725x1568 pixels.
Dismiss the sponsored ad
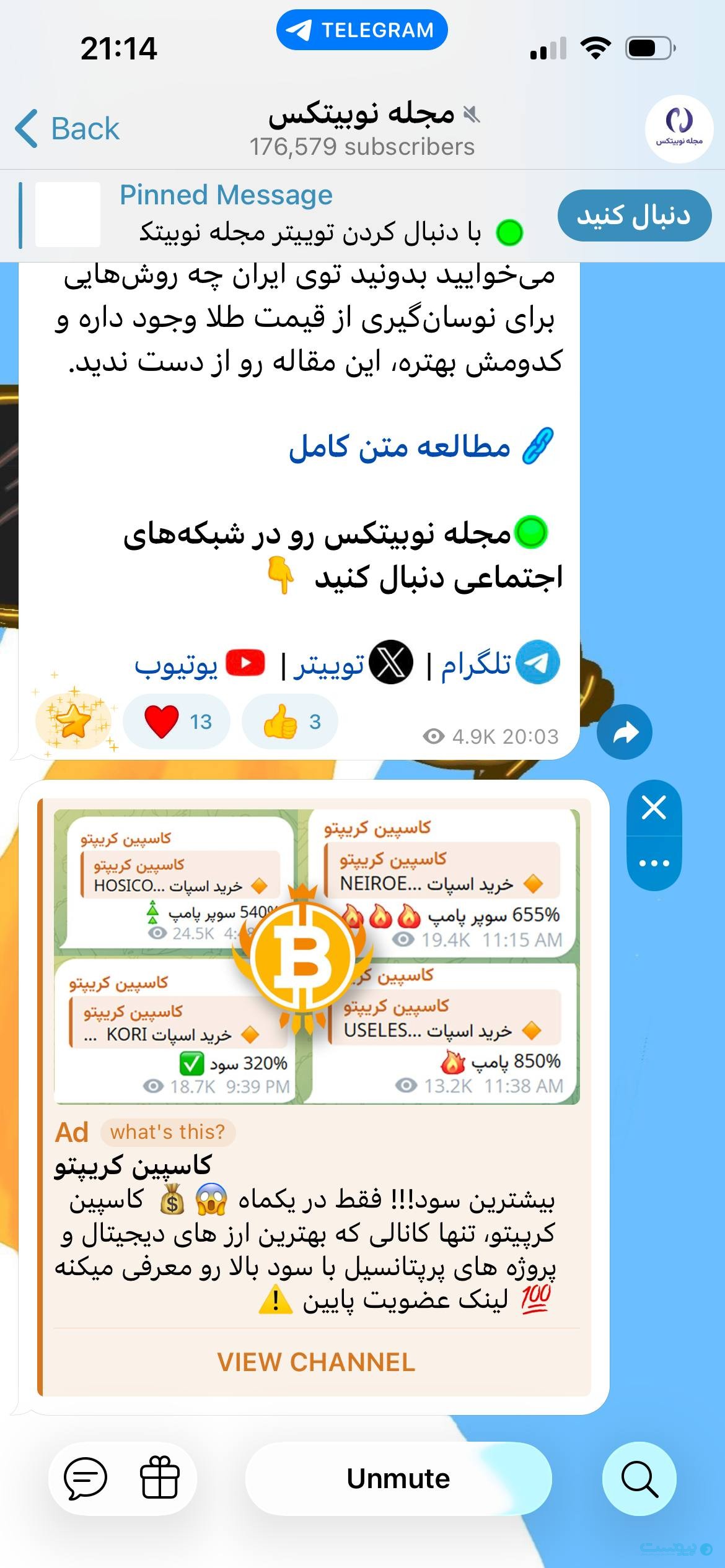(x=654, y=808)
